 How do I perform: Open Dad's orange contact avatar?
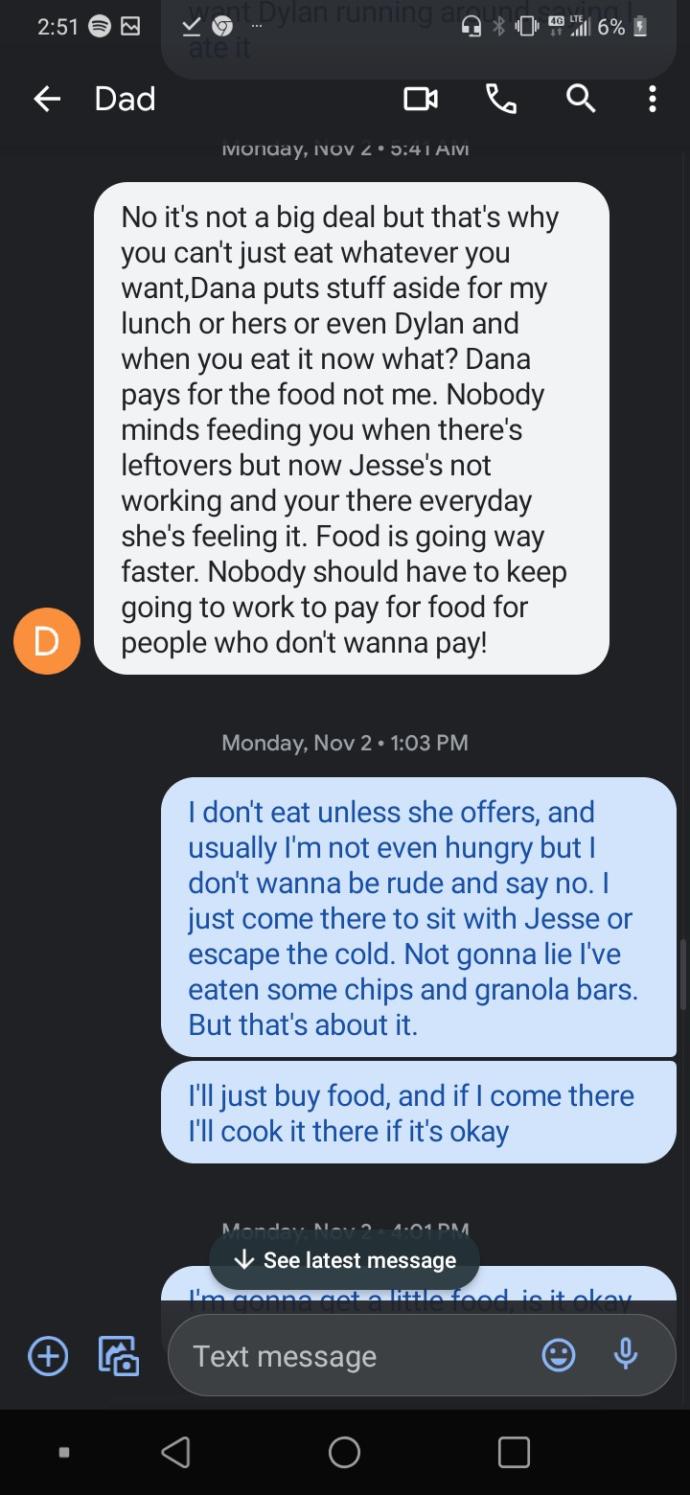point(47,641)
